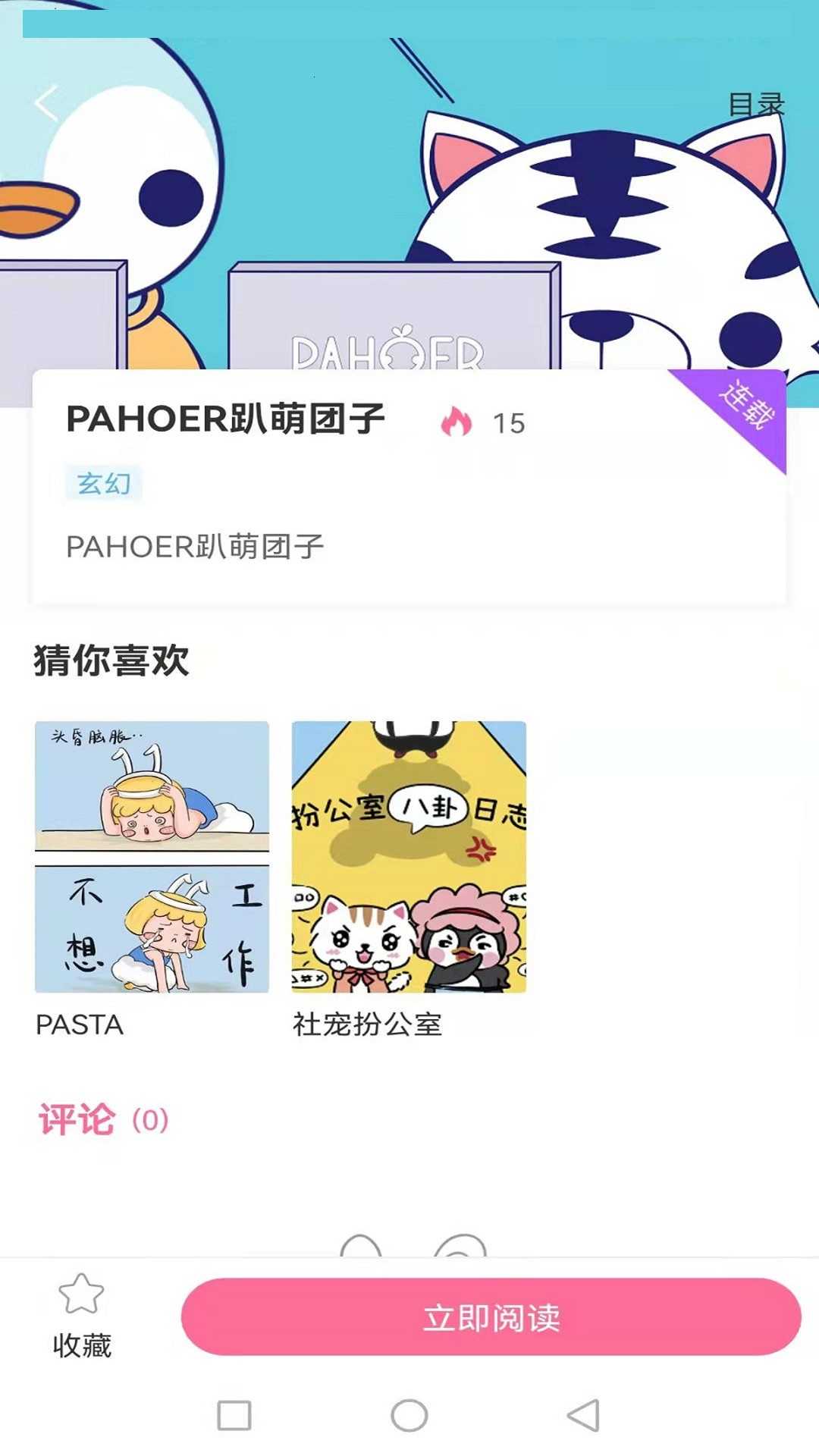Tap the popularity number 15
The width and height of the screenshot is (819, 1456).
click(x=509, y=420)
